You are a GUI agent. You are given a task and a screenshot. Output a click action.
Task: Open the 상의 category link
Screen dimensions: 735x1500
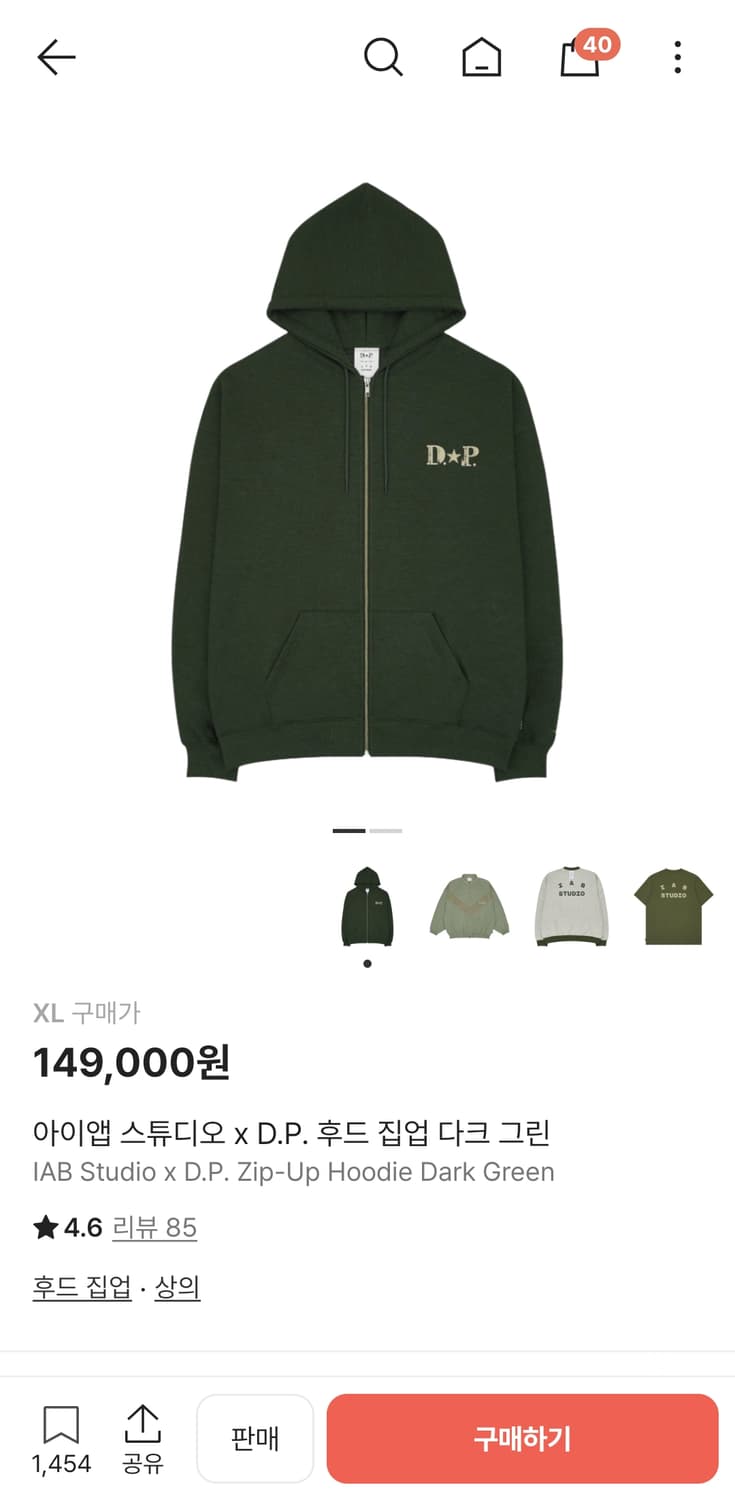click(x=178, y=1289)
